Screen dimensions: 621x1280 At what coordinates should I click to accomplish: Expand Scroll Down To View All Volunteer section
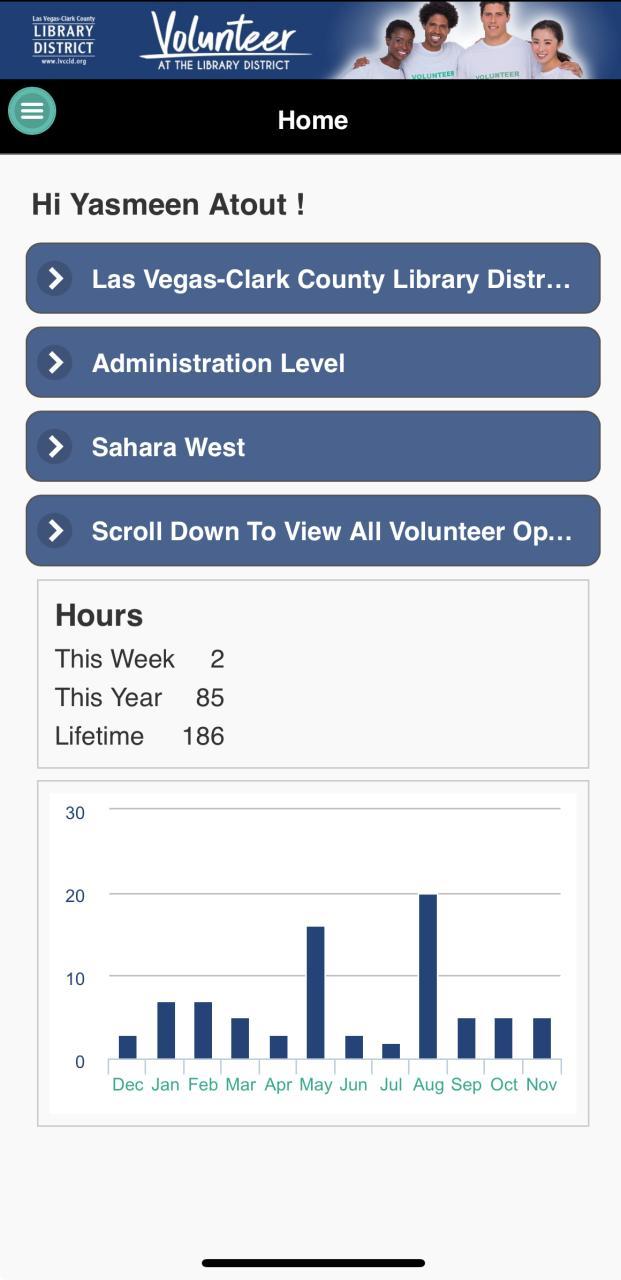(312, 531)
